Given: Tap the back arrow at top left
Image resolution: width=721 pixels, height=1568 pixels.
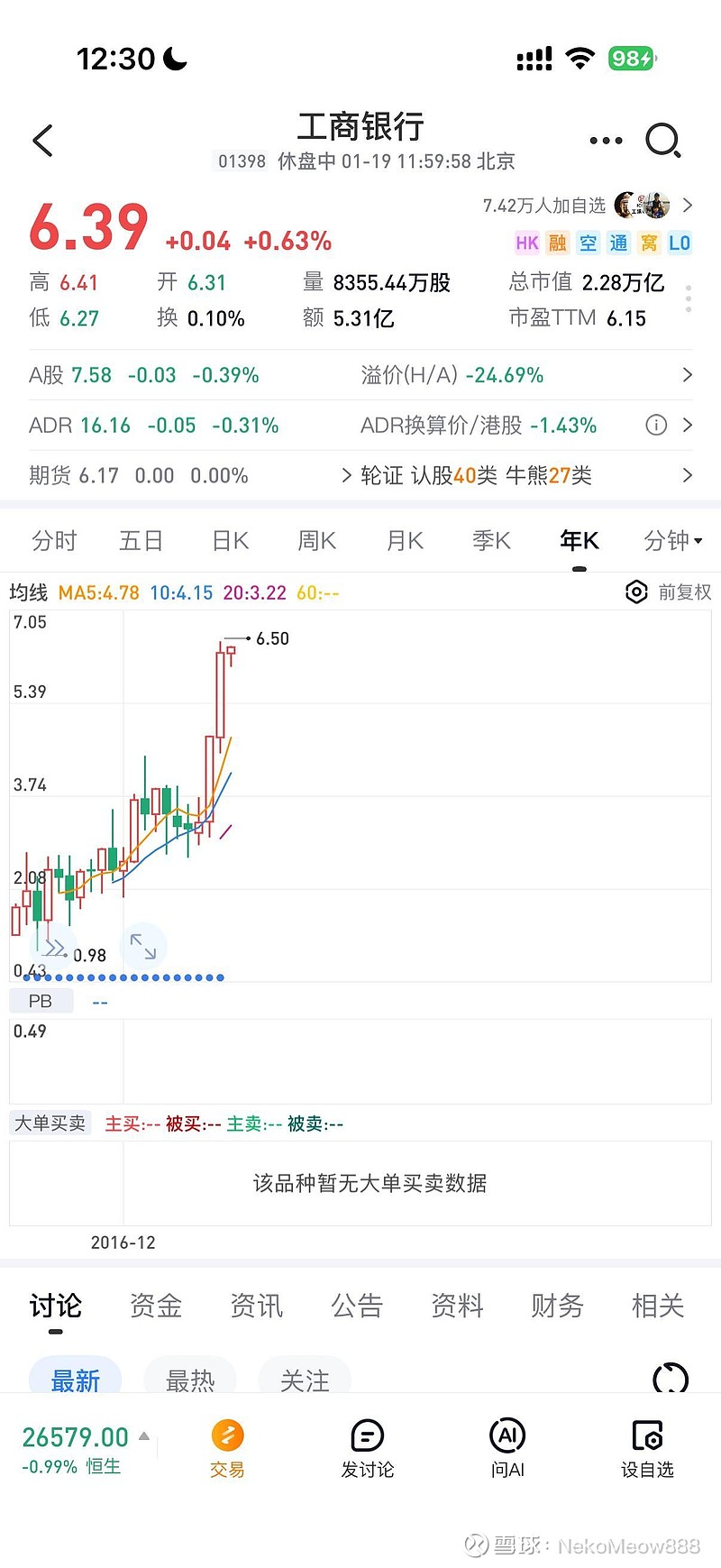Looking at the screenshot, I should 41,141.
